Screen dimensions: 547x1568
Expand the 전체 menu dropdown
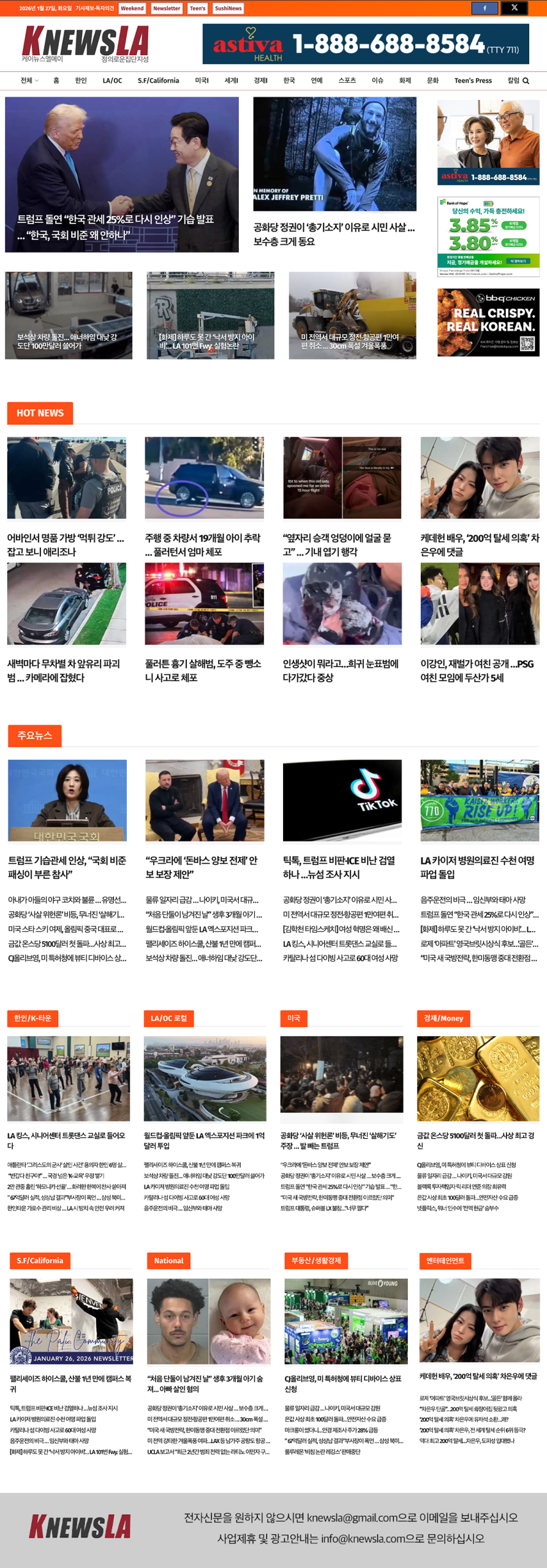pos(29,81)
